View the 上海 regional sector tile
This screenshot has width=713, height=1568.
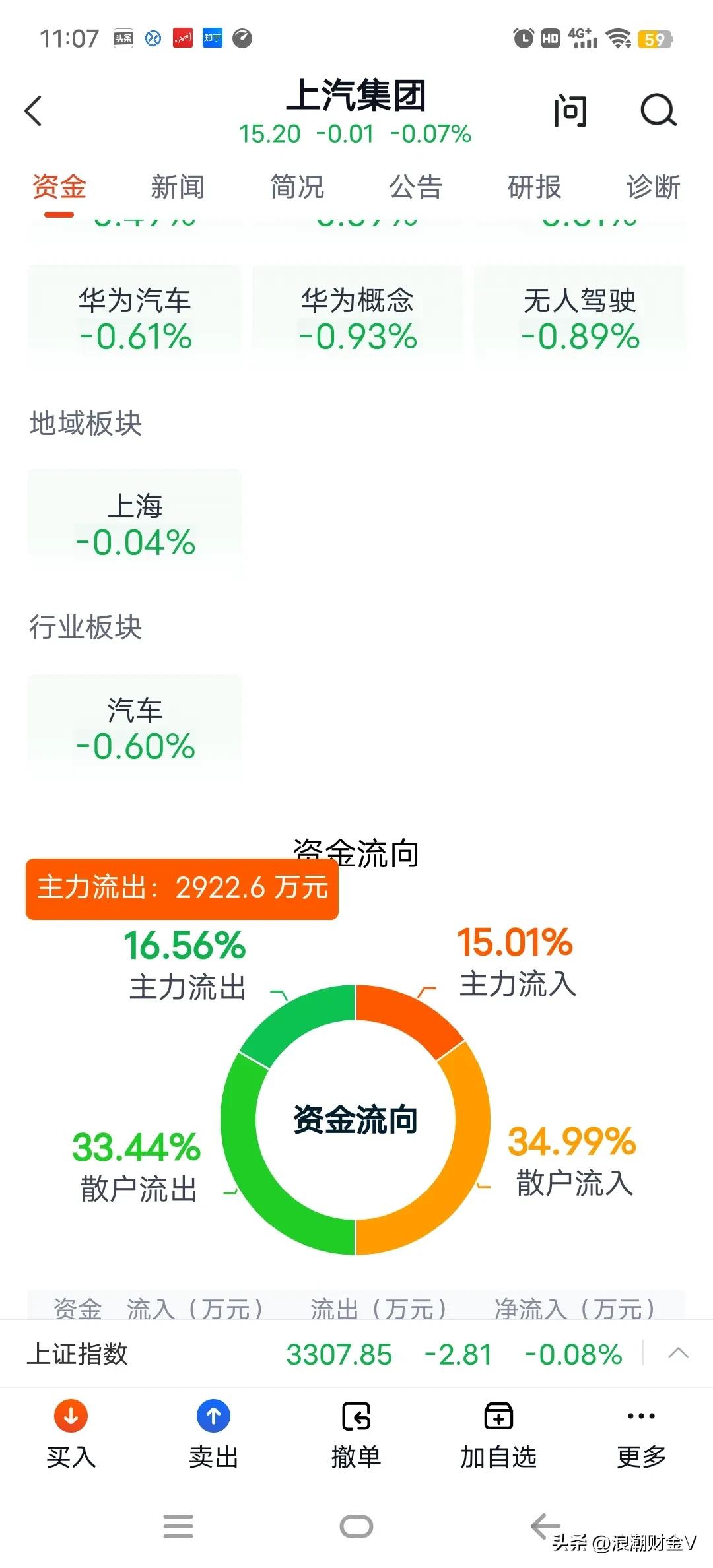[x=134, y=523]
